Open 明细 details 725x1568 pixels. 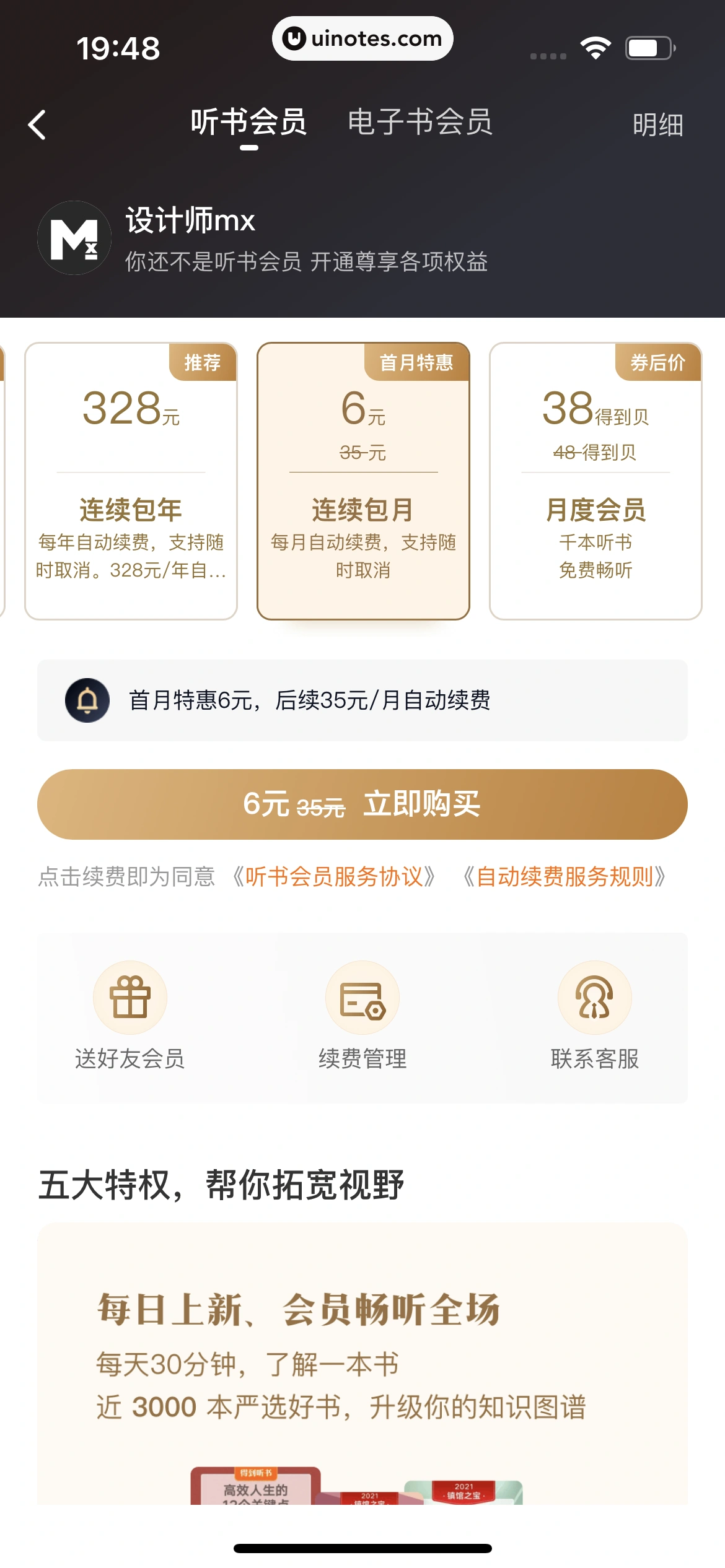[657, 125]
